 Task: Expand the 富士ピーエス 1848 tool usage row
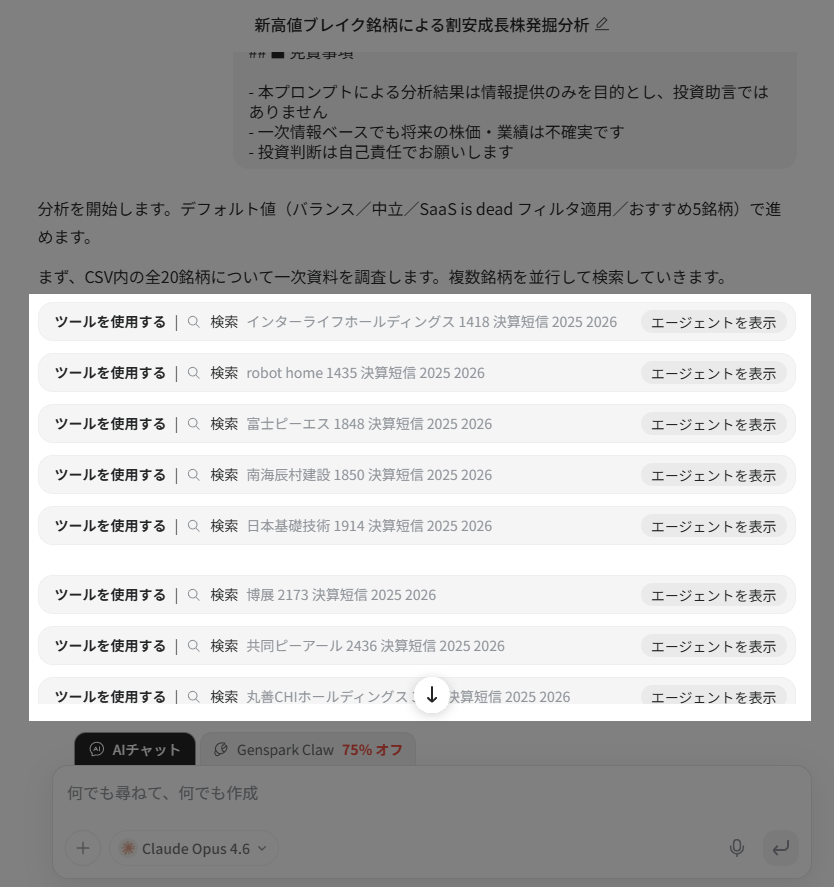tap(110, 424)
